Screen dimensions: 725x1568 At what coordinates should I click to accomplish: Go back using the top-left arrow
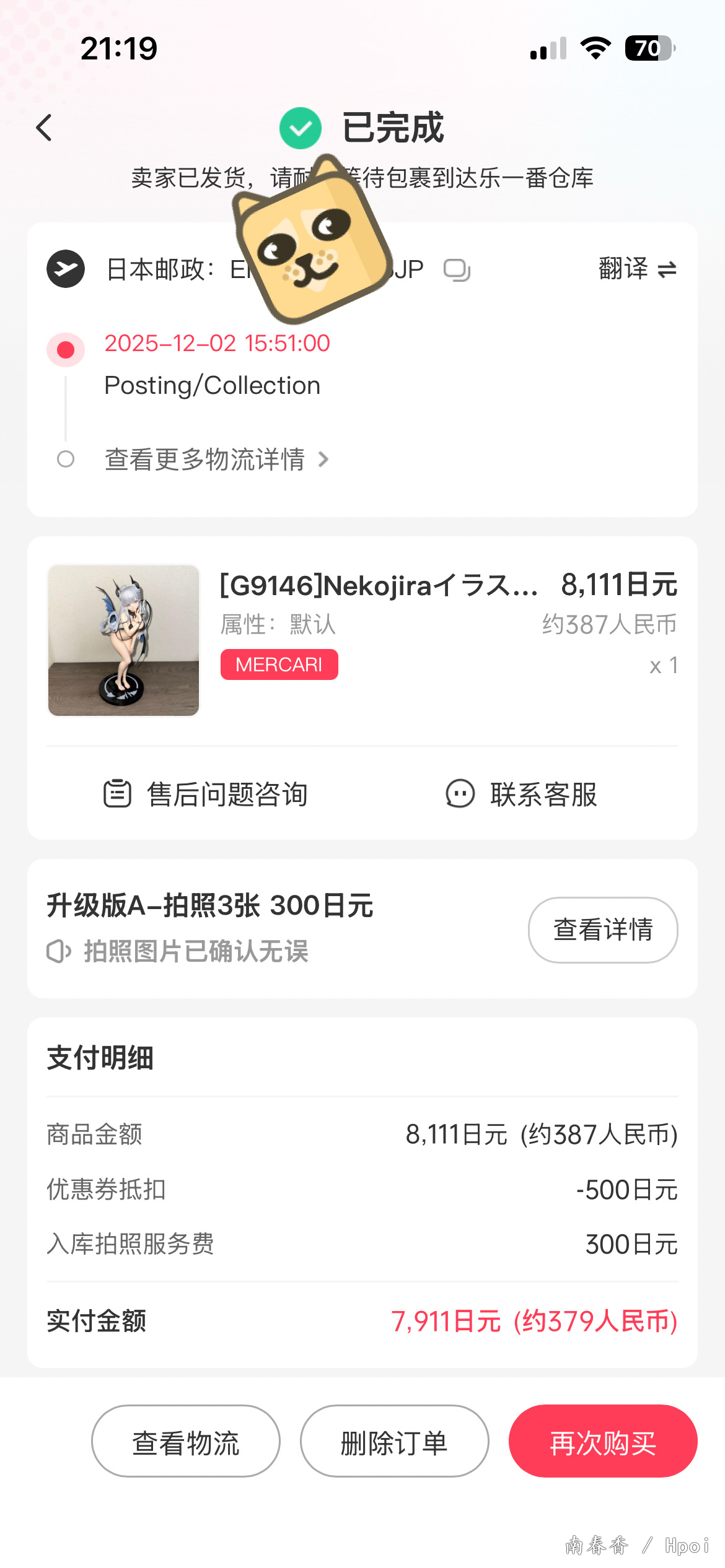click(44, 128)
